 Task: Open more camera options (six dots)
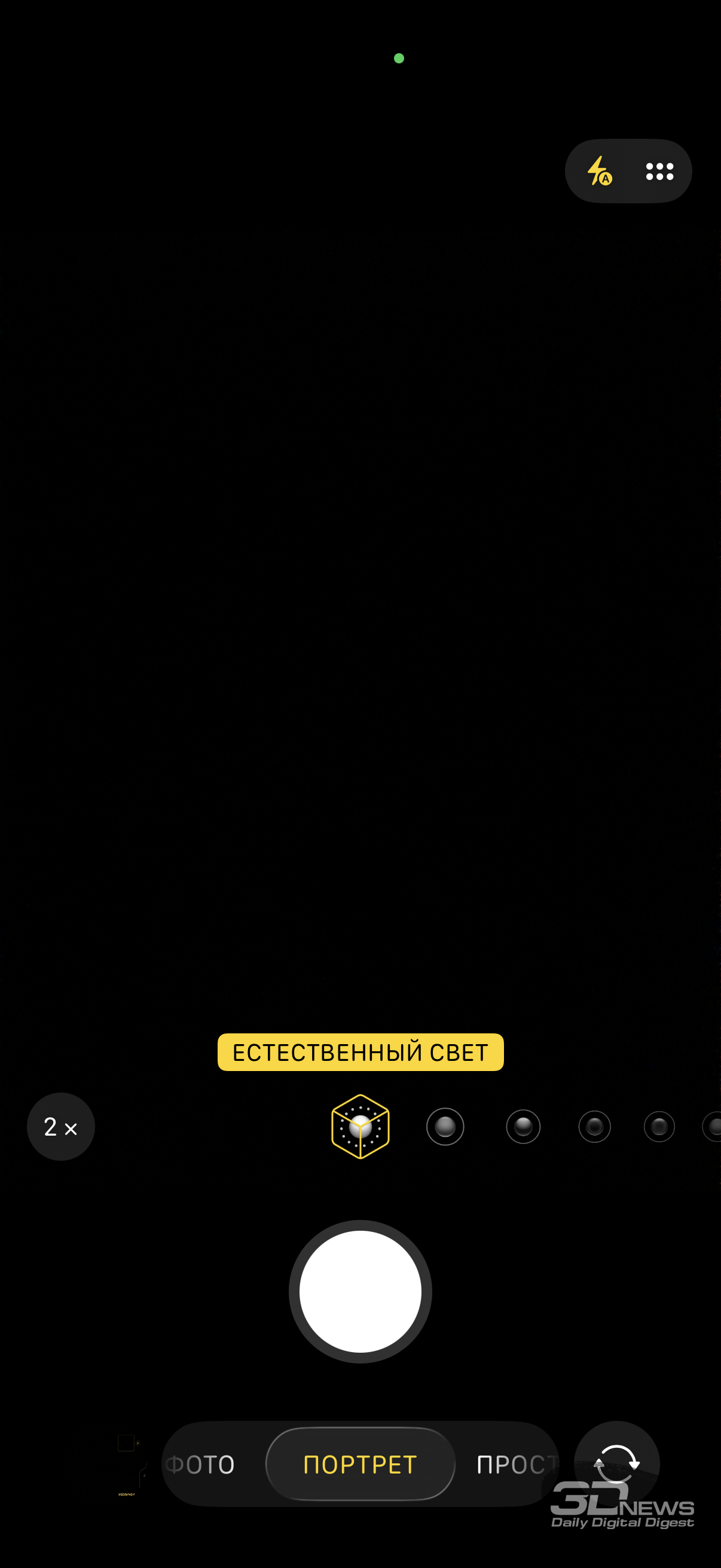659,171
